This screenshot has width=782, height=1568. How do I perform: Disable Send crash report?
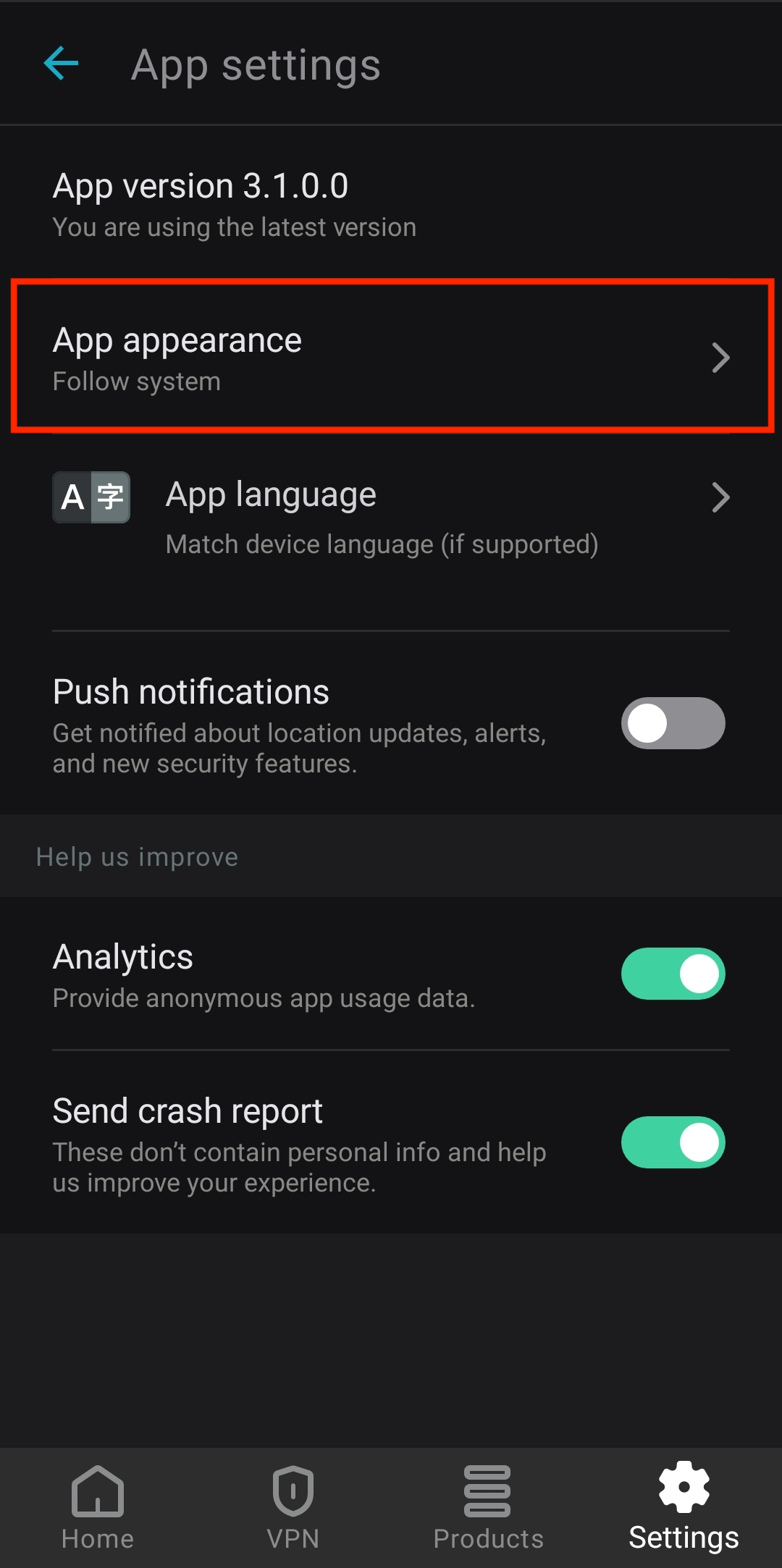(673, 1142)
